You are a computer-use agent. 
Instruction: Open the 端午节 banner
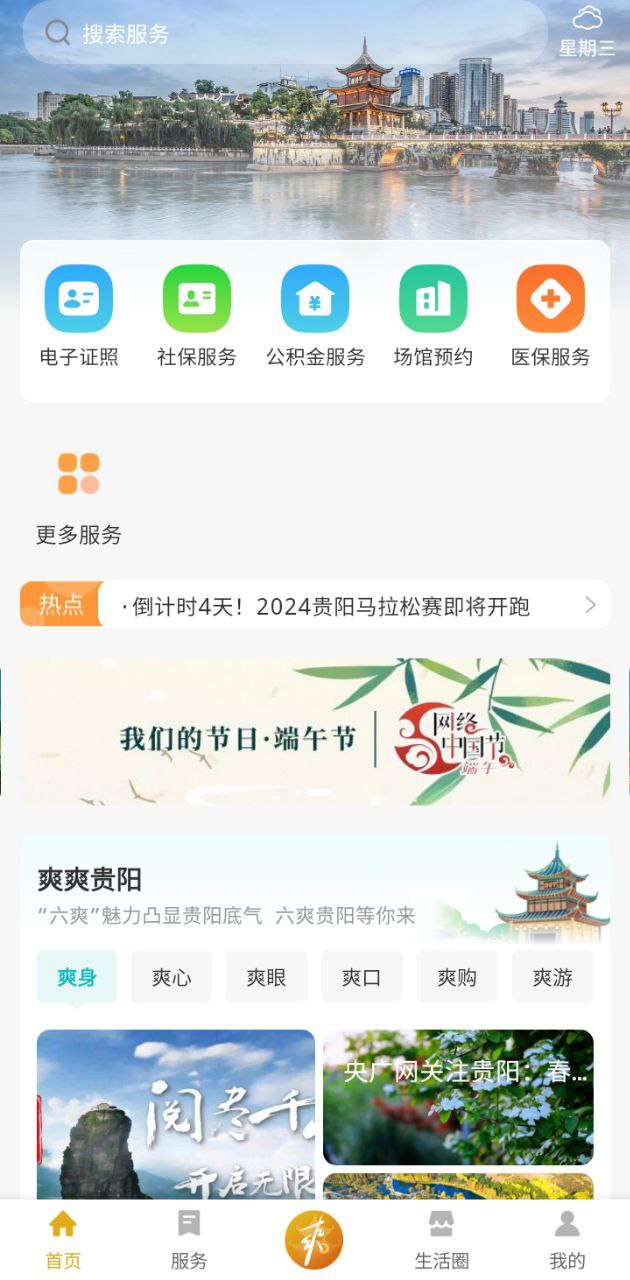pyautogui.click(x=315, y=732)
